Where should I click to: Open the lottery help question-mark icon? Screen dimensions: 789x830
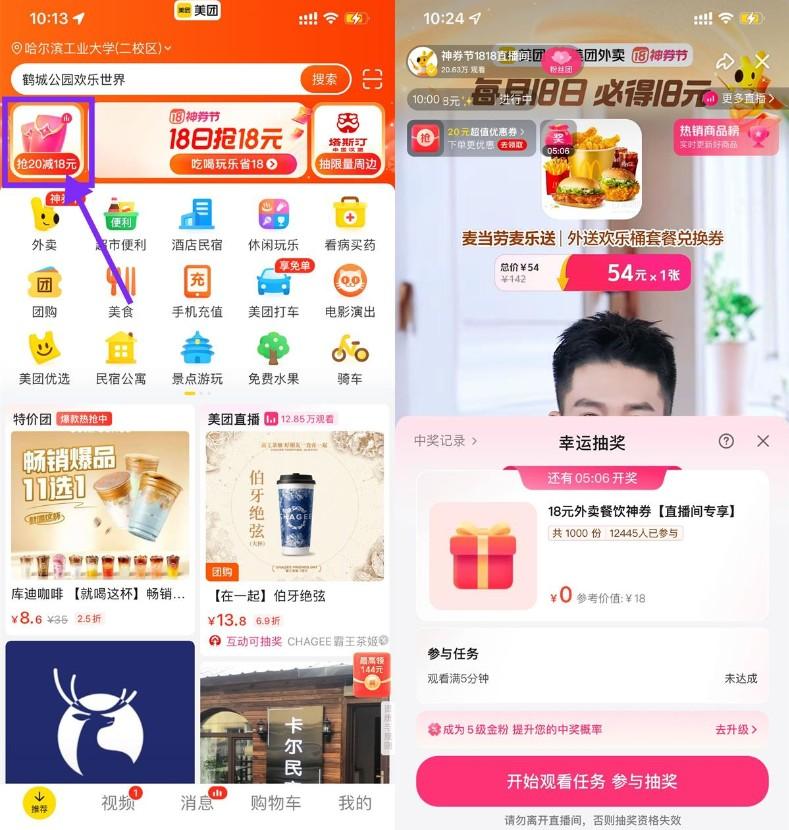(x=726, y=441)
